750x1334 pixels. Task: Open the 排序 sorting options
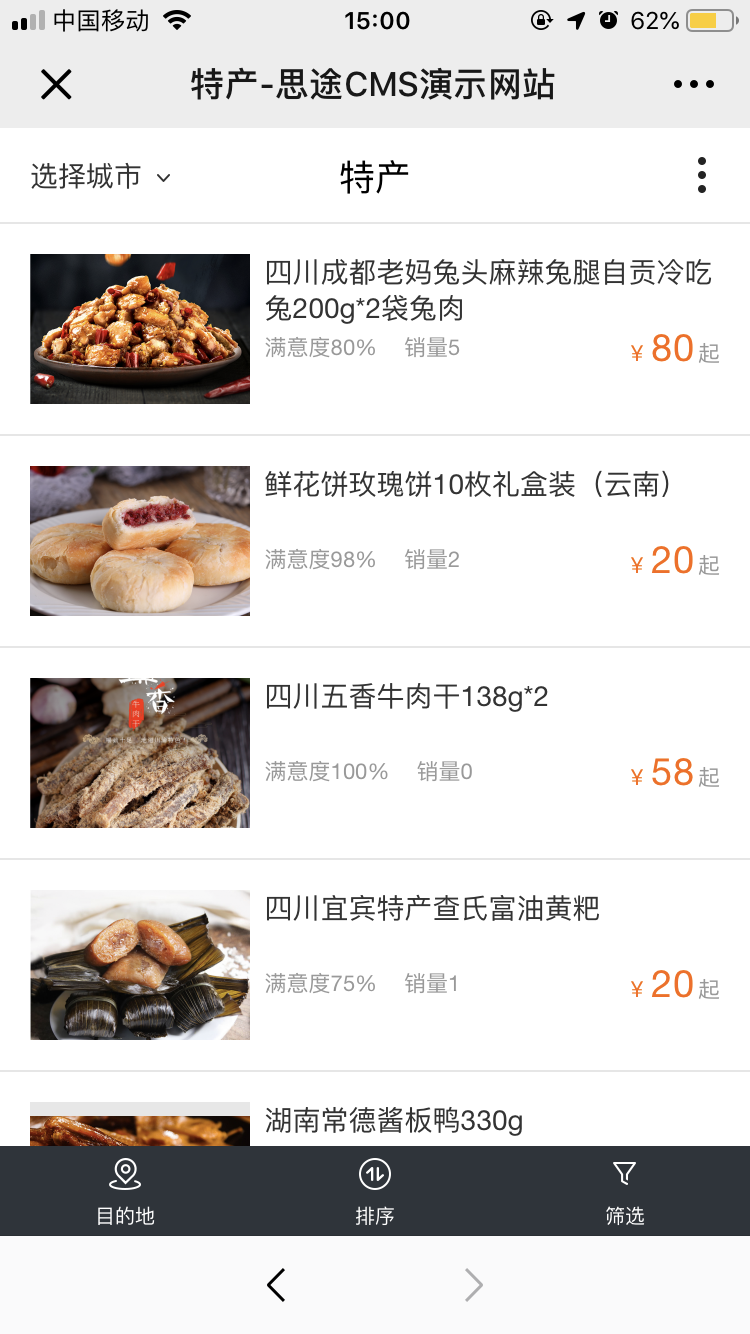tap(375, 1192)
